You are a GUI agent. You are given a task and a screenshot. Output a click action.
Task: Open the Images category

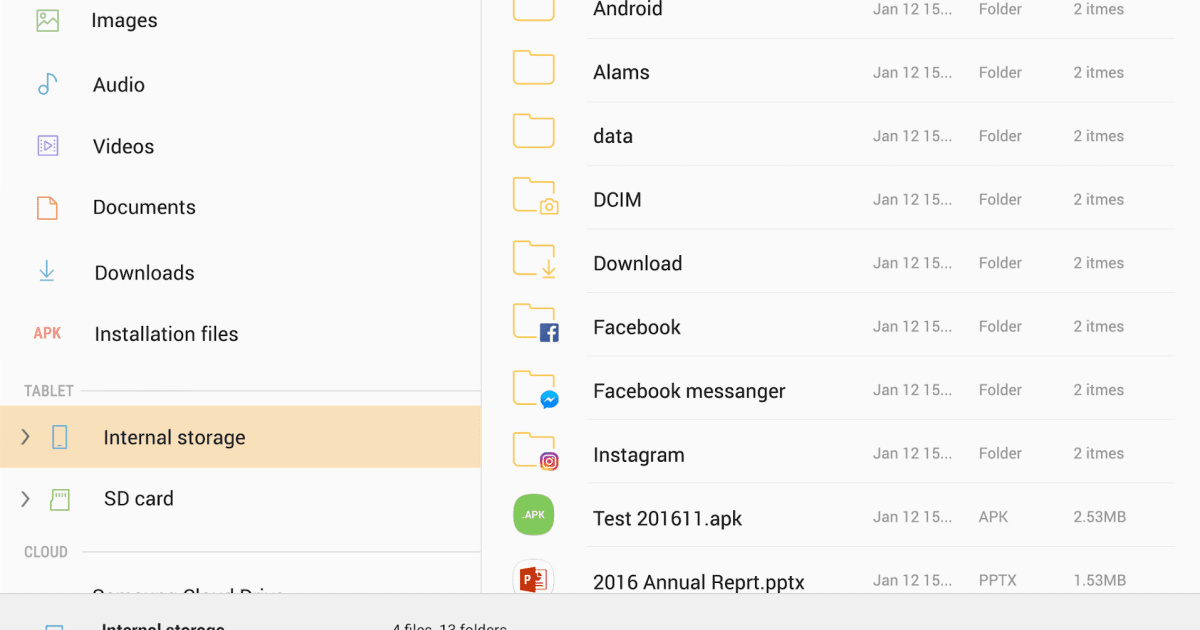point(240,20)
